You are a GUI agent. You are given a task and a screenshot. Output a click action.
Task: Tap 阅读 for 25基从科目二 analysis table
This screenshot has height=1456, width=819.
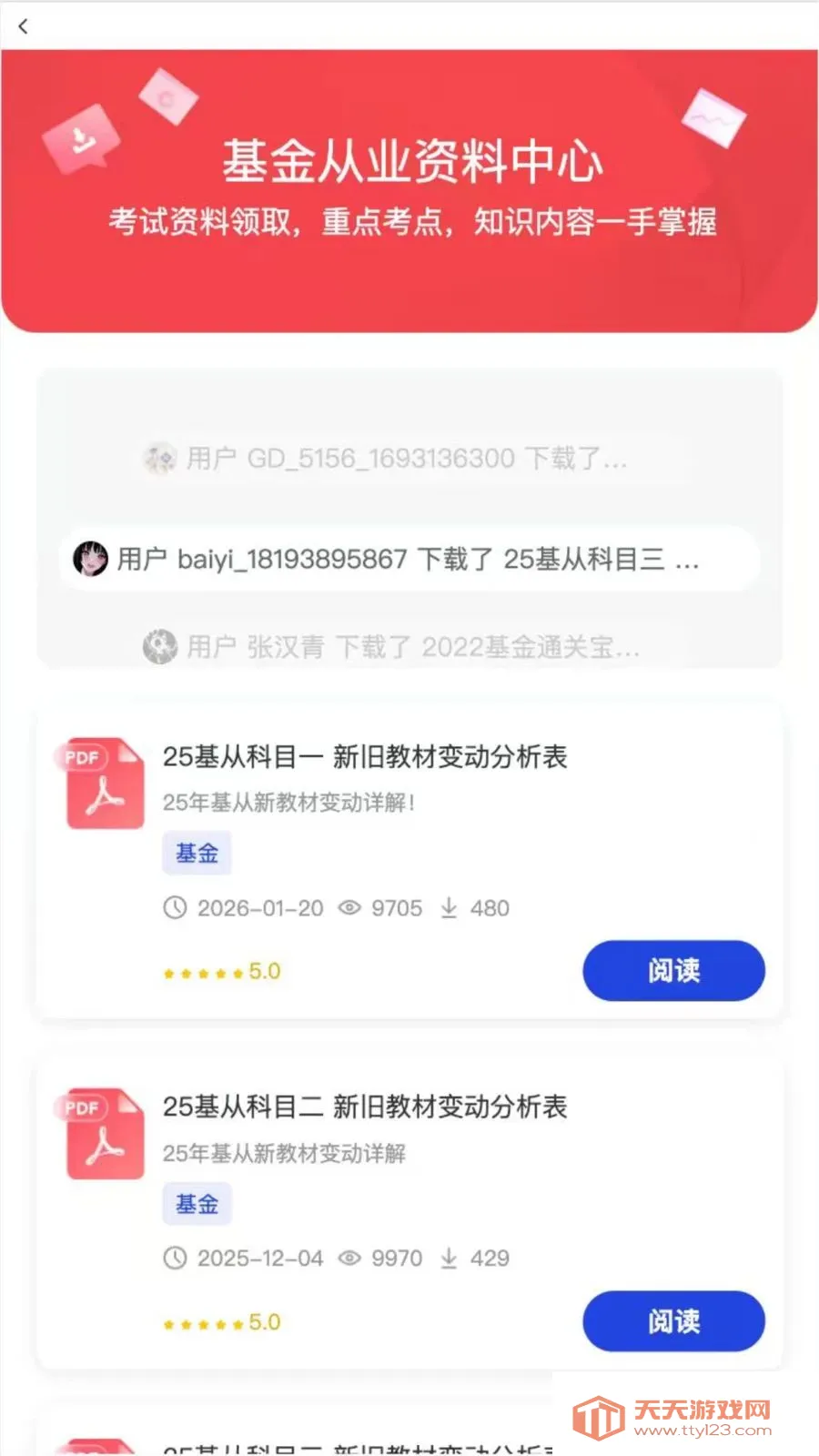673,1320
